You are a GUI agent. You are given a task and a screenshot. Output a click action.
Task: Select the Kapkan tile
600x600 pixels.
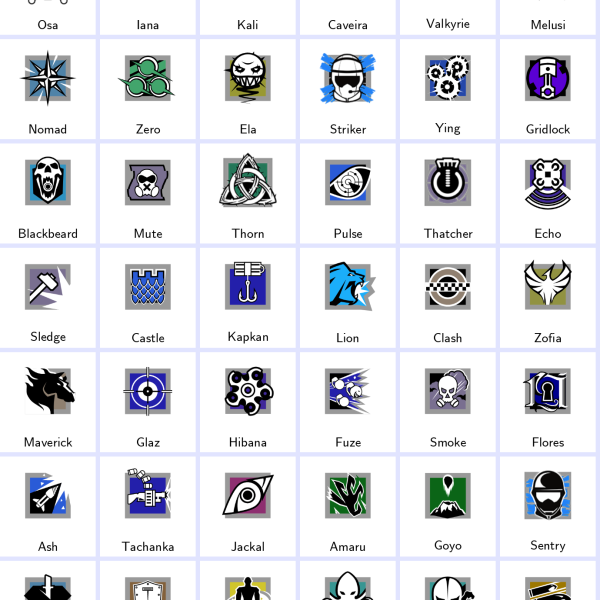248,296
